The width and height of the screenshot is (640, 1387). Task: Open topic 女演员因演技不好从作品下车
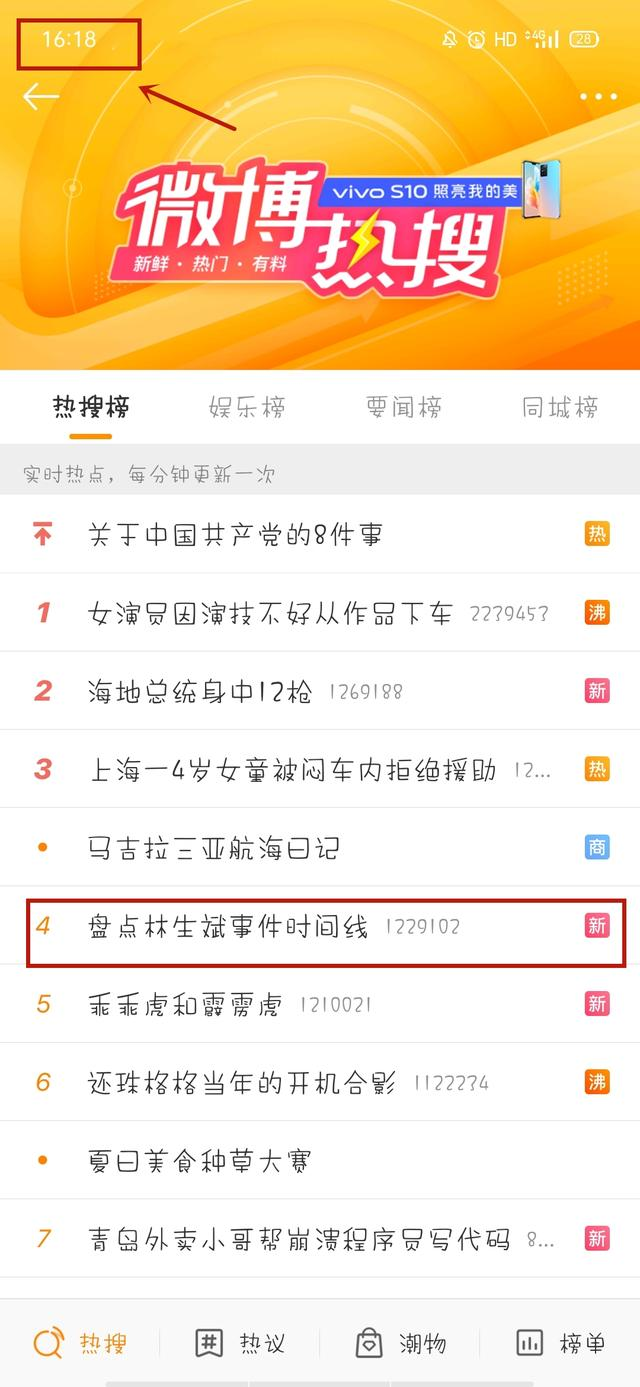pyautogui.click(x=270, y=613)
